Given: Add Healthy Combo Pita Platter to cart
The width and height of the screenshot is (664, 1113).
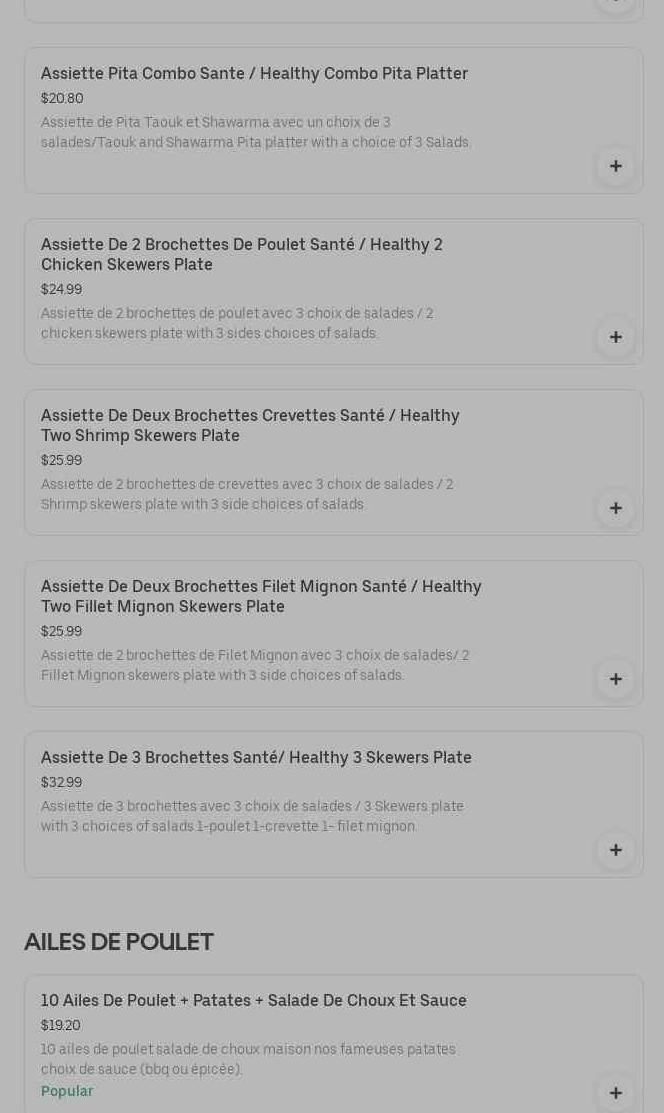Looking at the screenshot, I should pos(616,166).
